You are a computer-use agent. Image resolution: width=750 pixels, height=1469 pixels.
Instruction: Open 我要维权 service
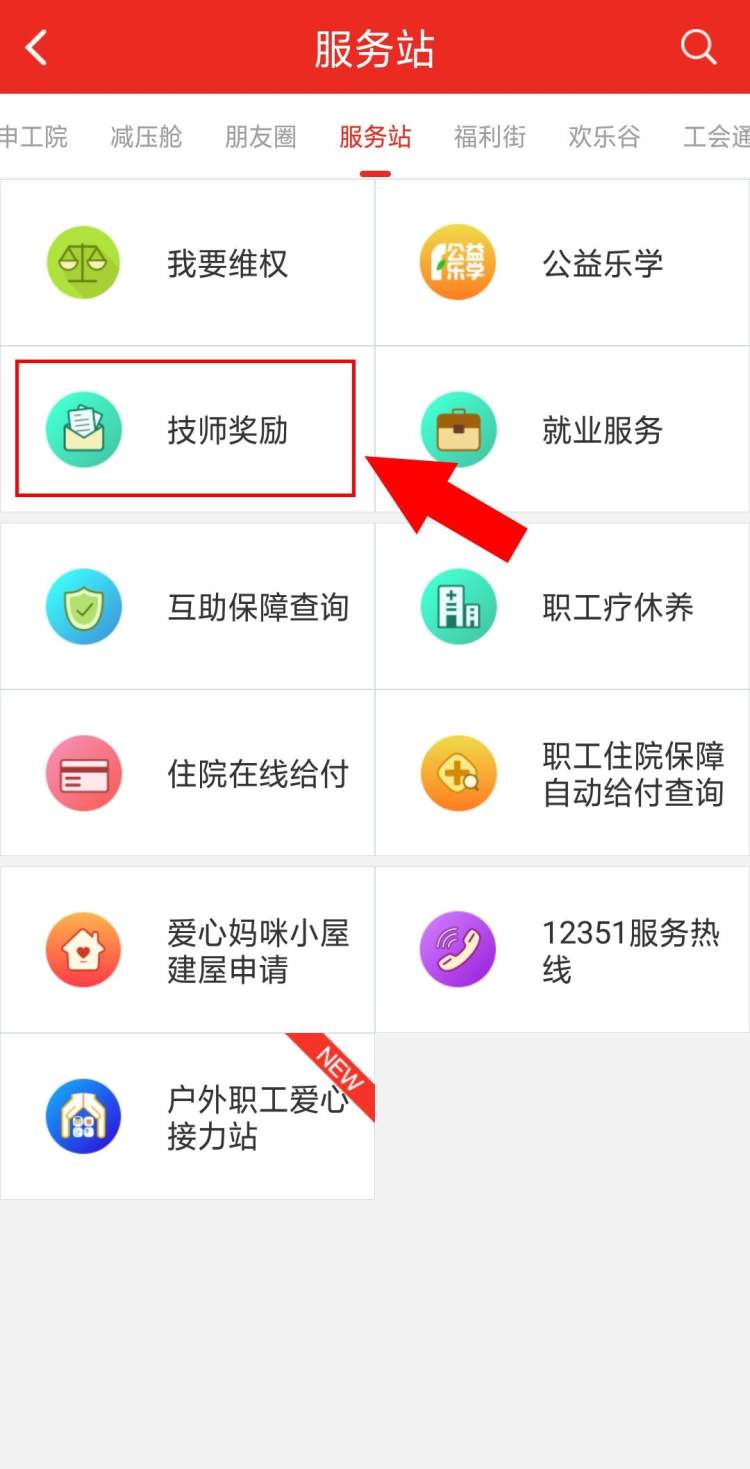click(x=188, y=263)
